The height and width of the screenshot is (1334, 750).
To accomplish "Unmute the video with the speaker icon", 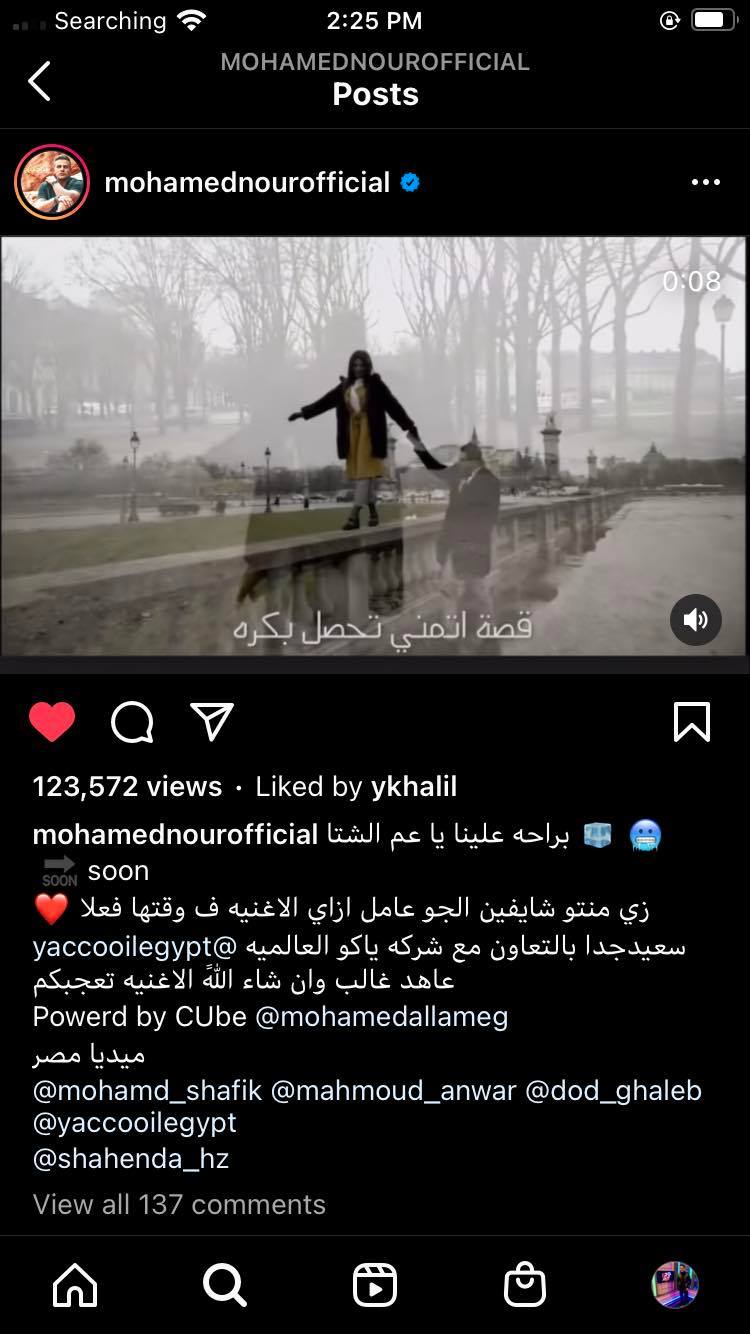I will [695, 620].
